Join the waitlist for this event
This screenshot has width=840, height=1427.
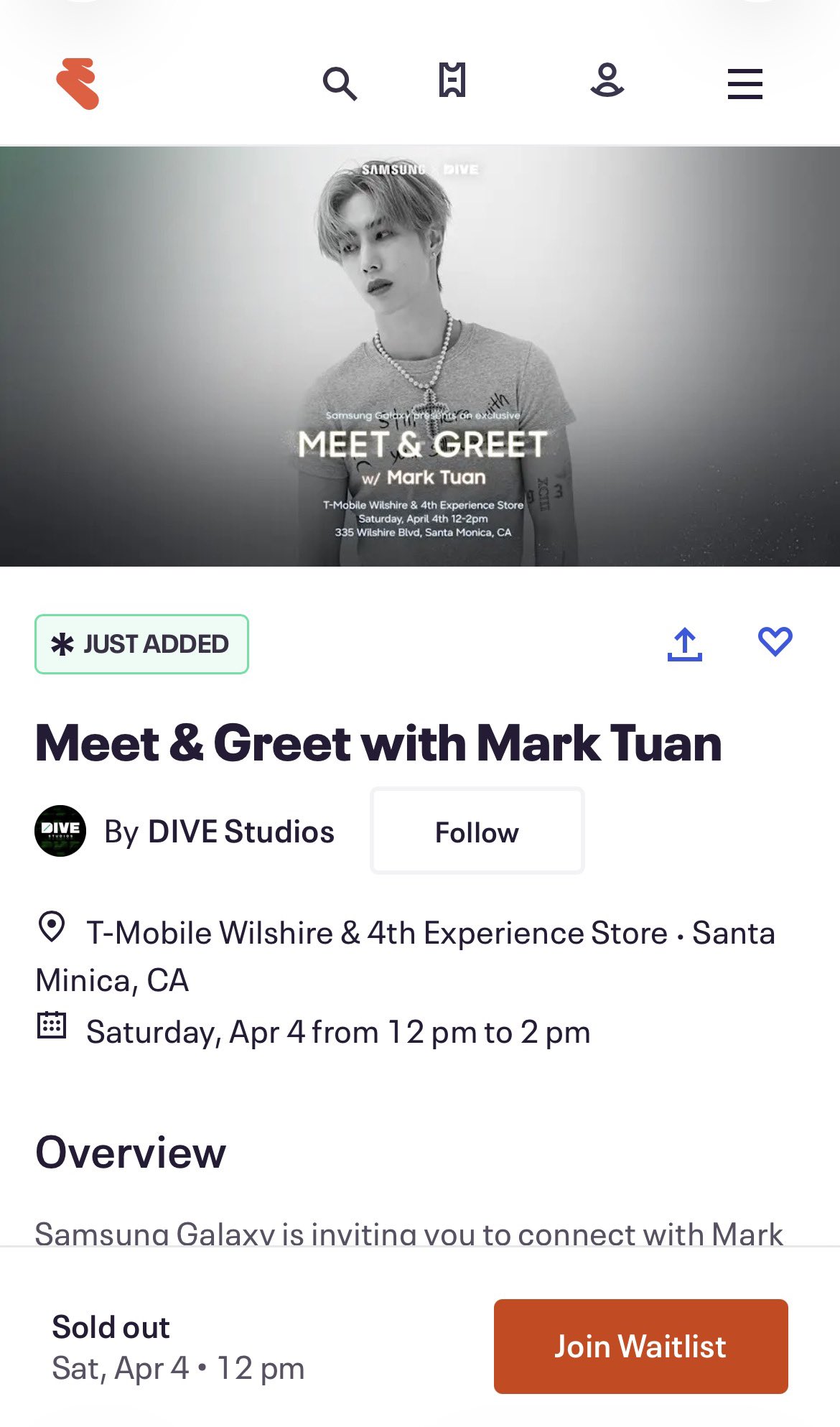(640, 1347)
